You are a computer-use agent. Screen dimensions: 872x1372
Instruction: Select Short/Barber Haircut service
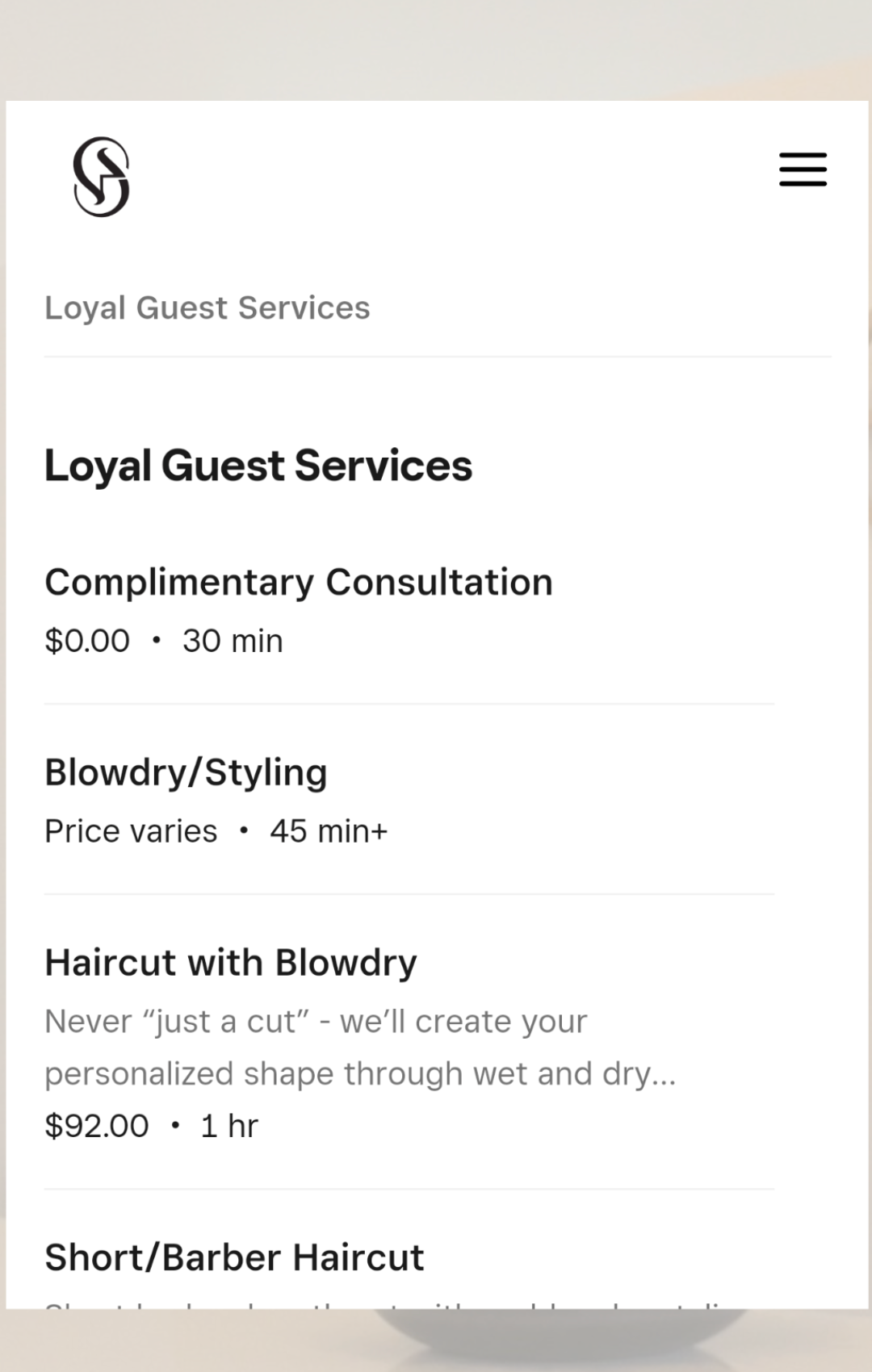click(234, 1257)
